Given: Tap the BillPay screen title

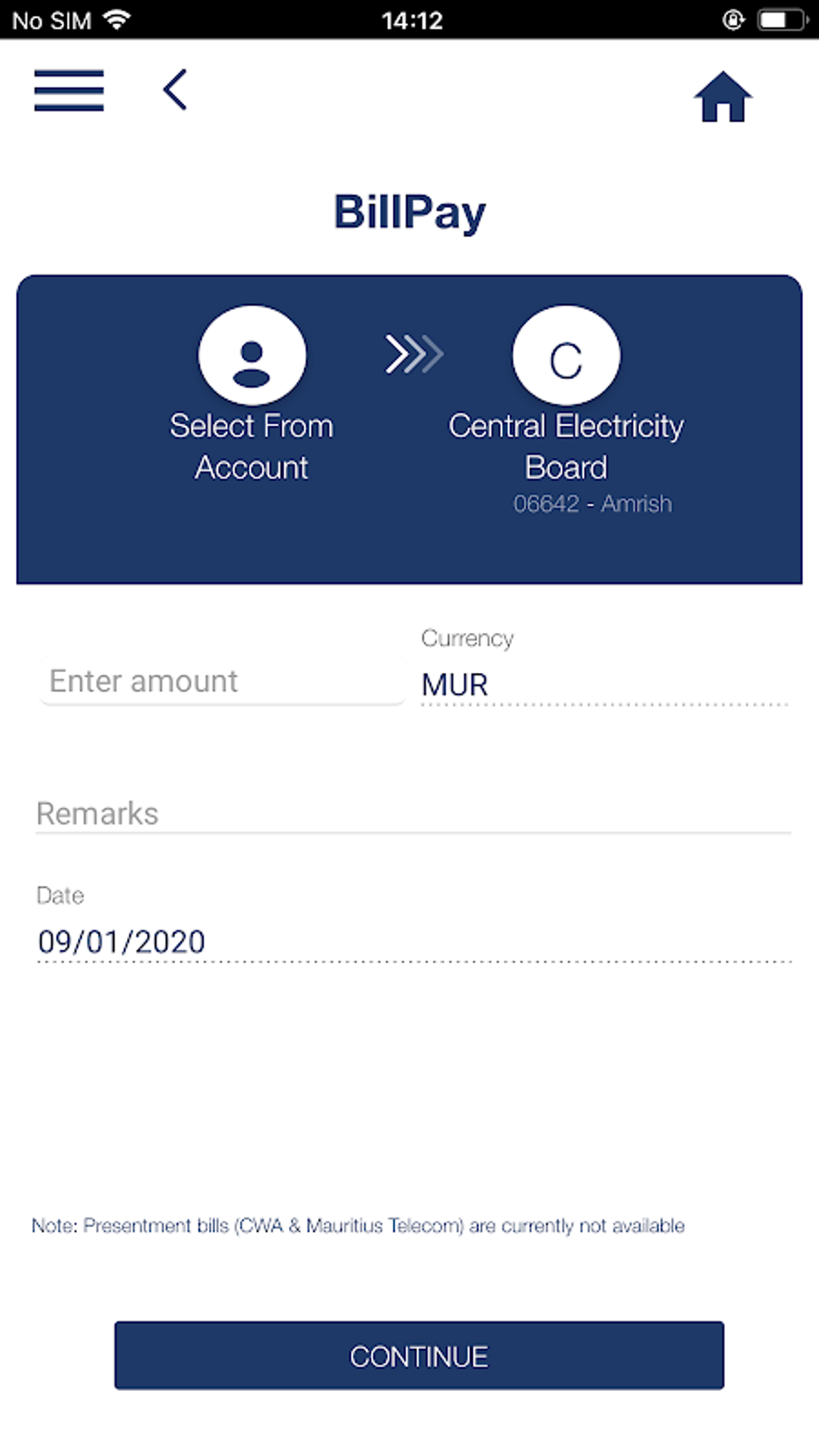Looking at the screenshot, I should click(409, 210).
